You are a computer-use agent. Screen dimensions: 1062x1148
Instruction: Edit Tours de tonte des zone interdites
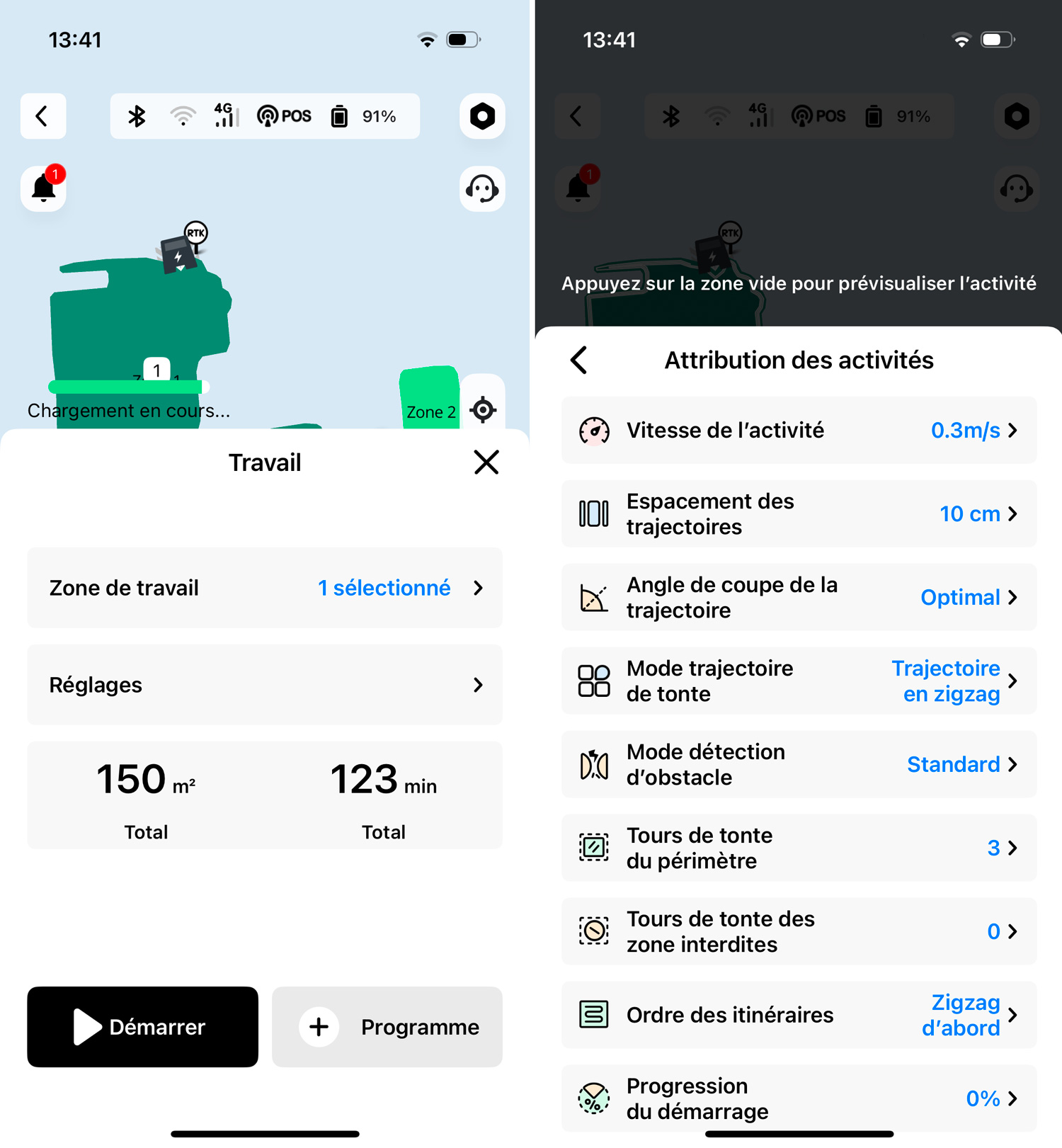(799, 932)
